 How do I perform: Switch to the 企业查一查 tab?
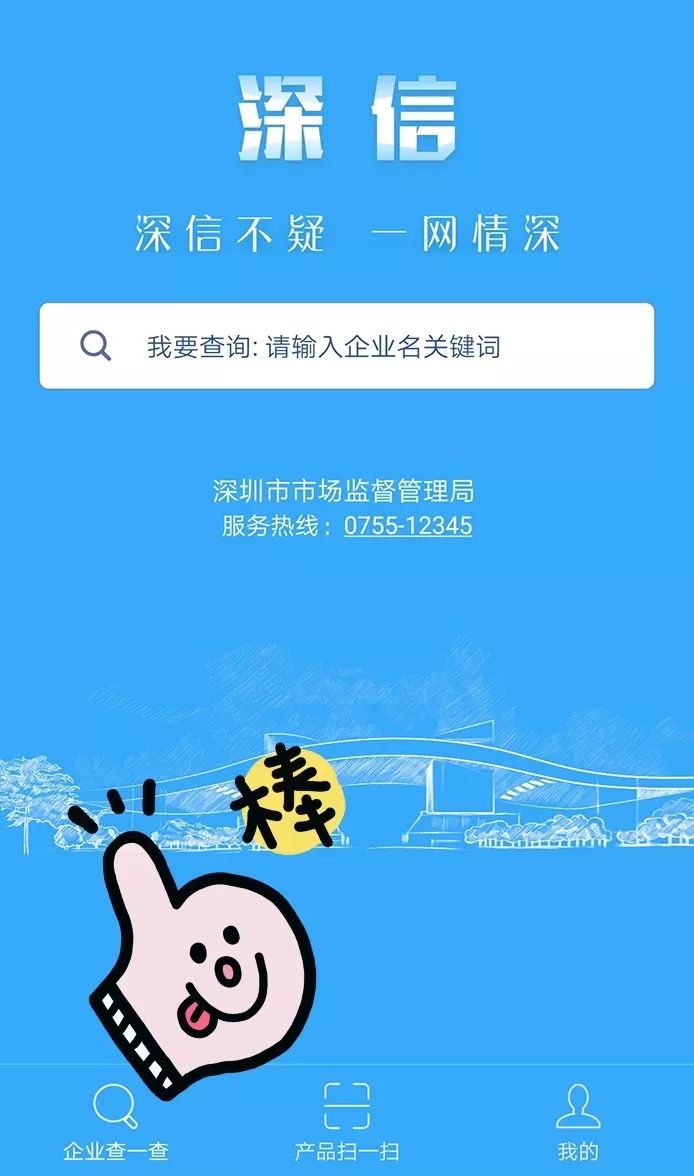(116, 1120)
